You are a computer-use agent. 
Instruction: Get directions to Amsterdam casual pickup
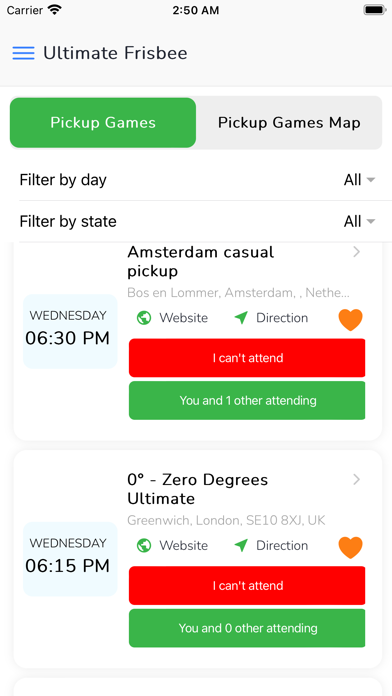coord(271,318)
